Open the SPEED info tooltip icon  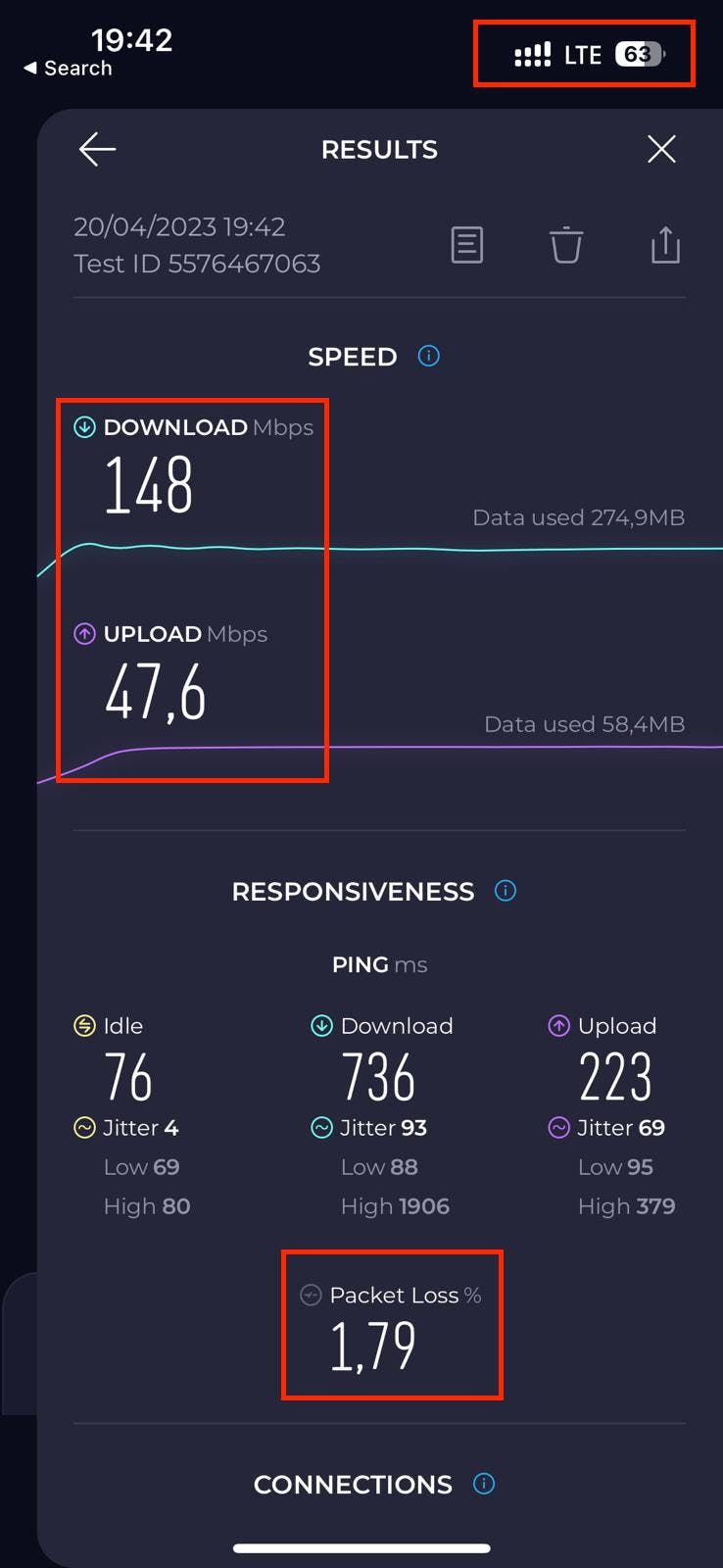coord(427,357)
